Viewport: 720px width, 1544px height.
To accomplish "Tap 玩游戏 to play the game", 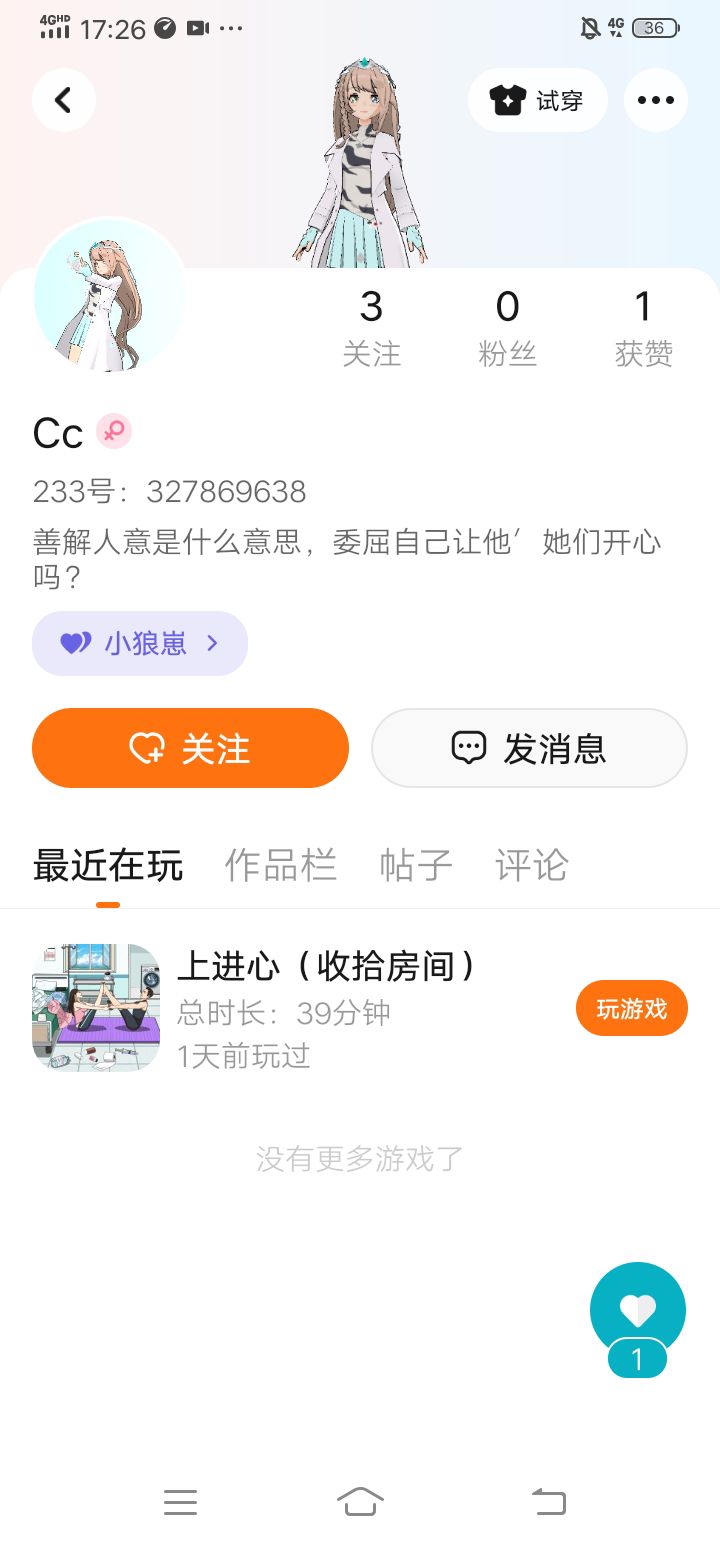I will [631, 1009].
